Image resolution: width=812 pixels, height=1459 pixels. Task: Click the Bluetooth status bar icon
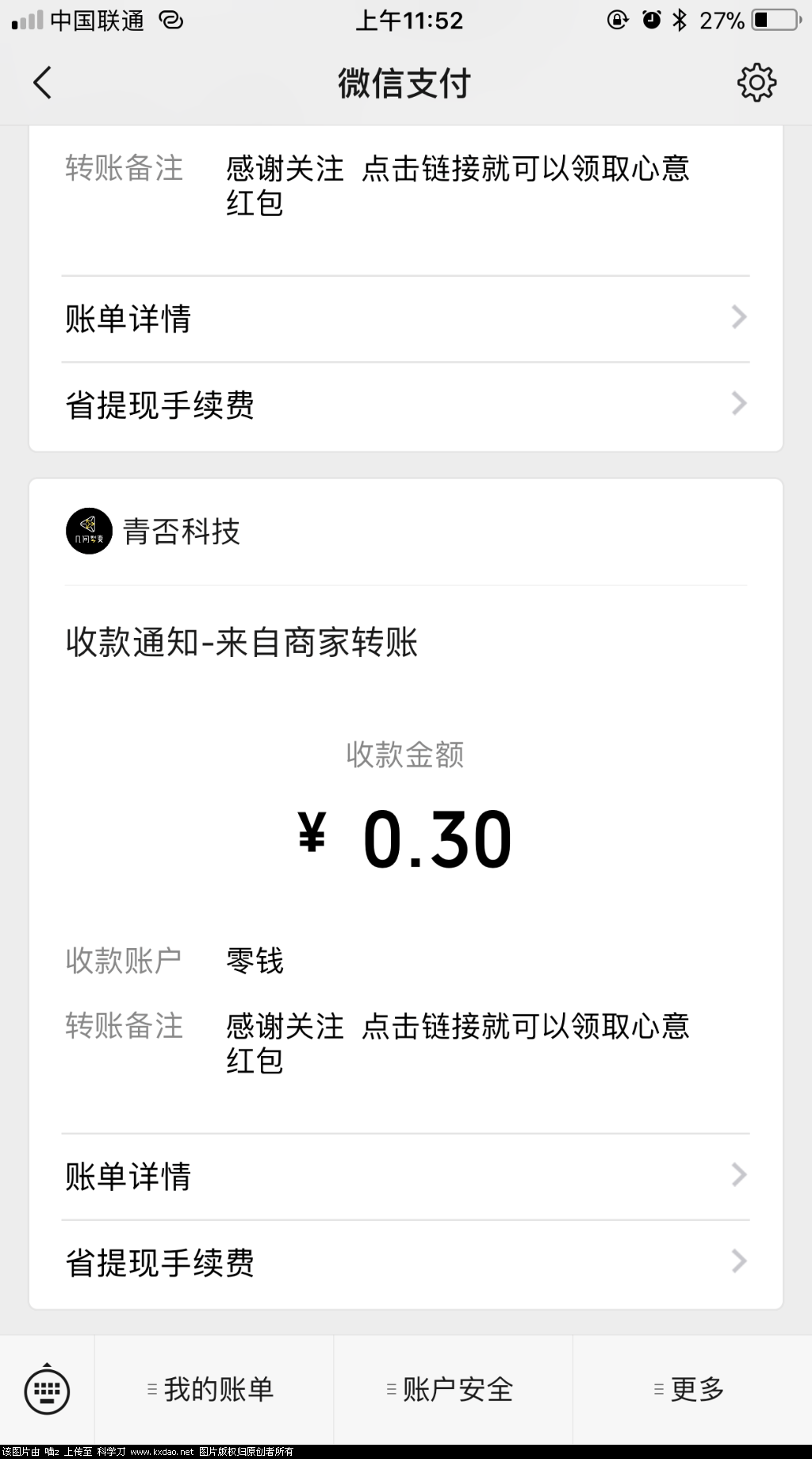pos(680,21)
